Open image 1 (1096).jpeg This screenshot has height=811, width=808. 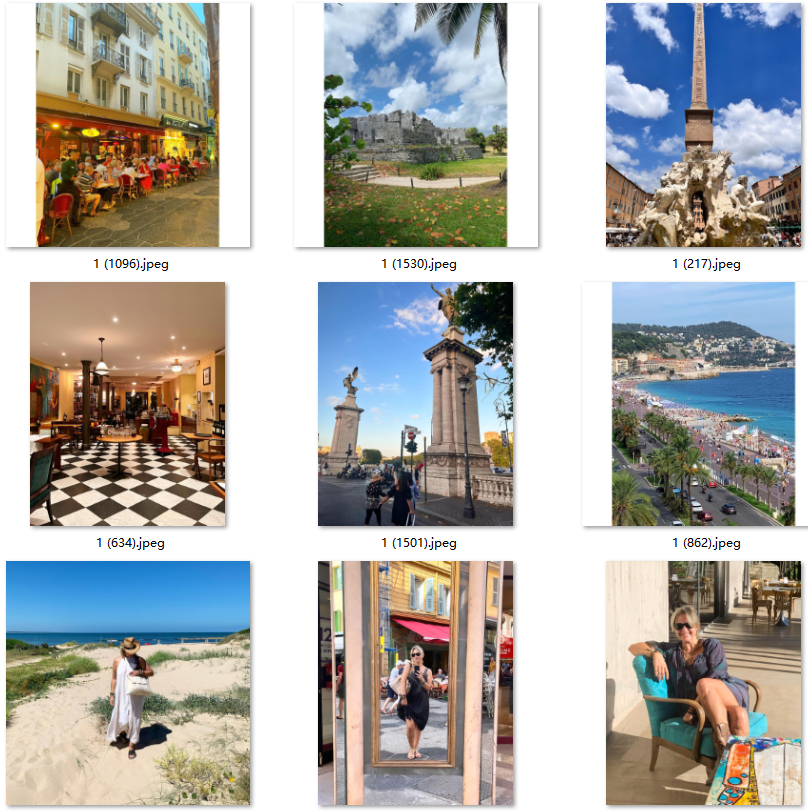coord(127,125)
